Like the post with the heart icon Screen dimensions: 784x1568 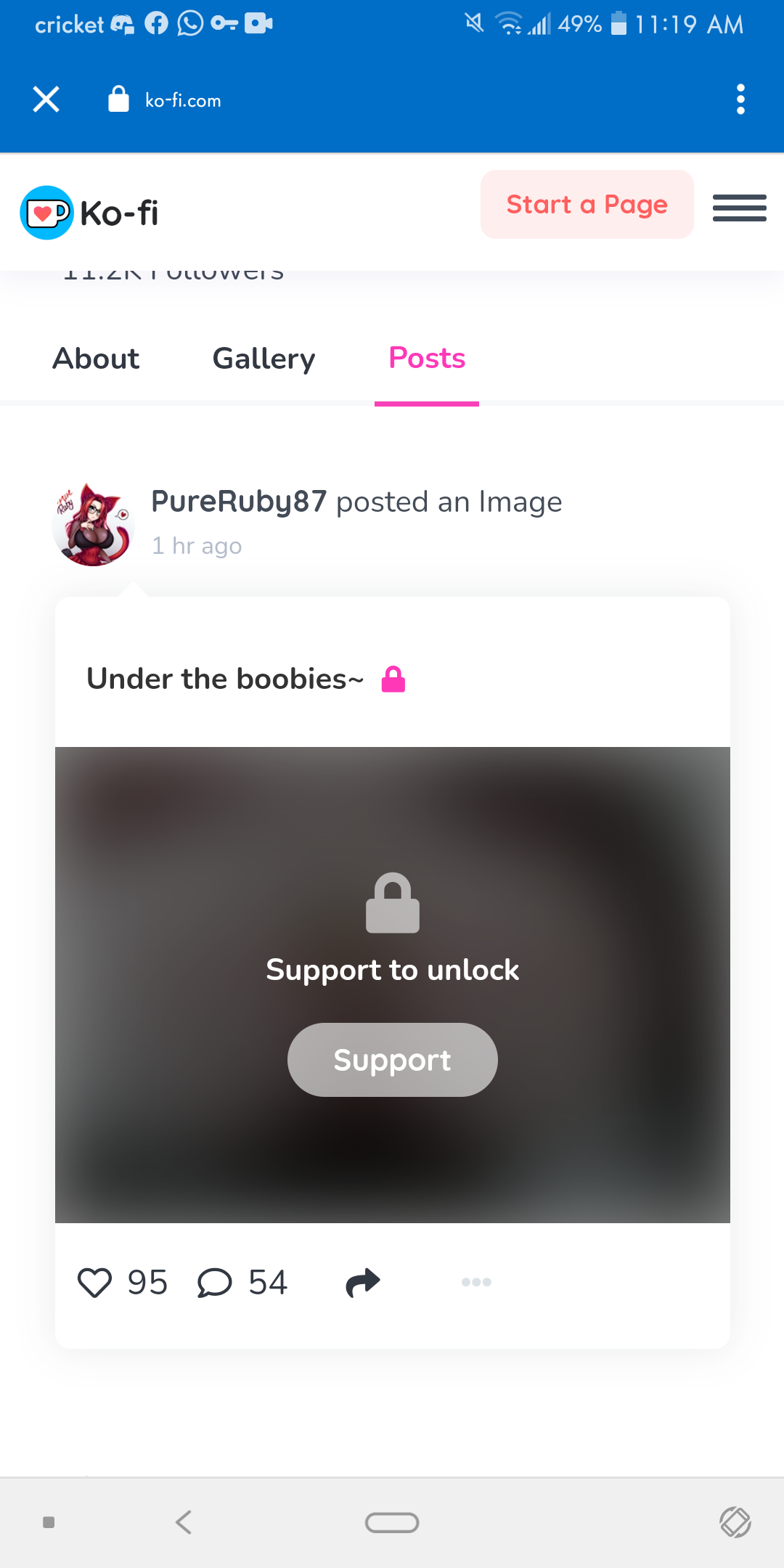point(94,1282)
